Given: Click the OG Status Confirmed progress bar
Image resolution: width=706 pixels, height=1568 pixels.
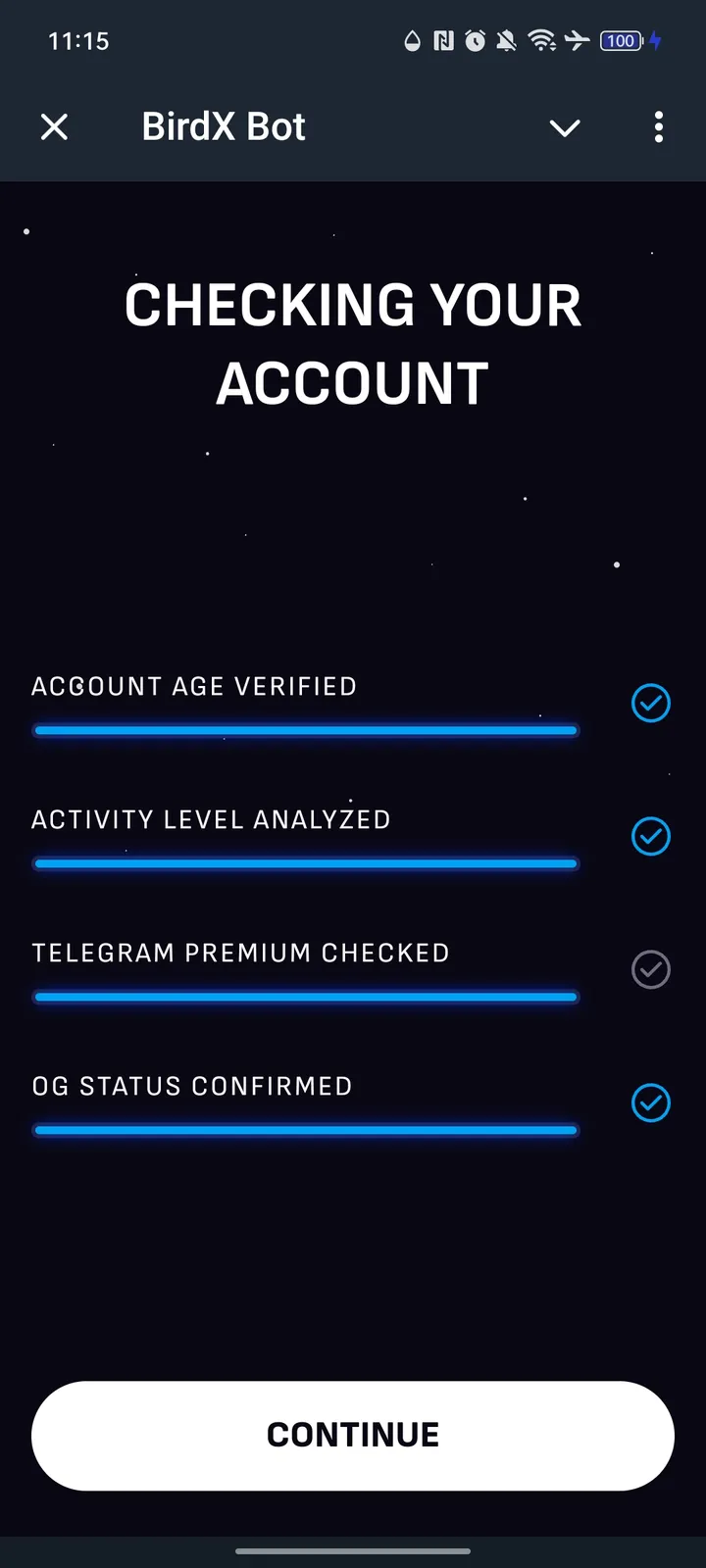Looking at the screenshot, I should (x=306, y=1130).
